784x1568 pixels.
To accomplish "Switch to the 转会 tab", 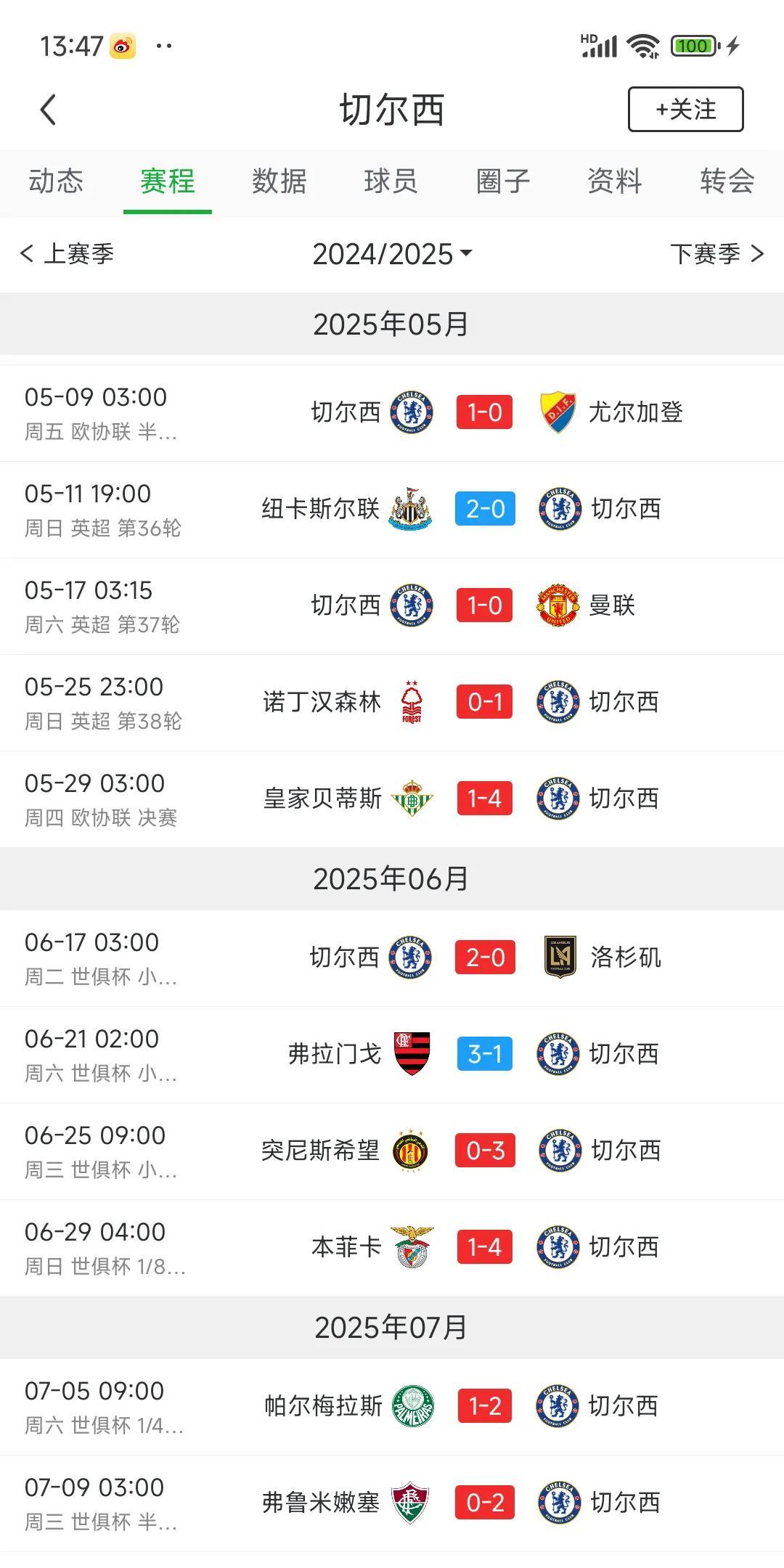I will [727, 181].
